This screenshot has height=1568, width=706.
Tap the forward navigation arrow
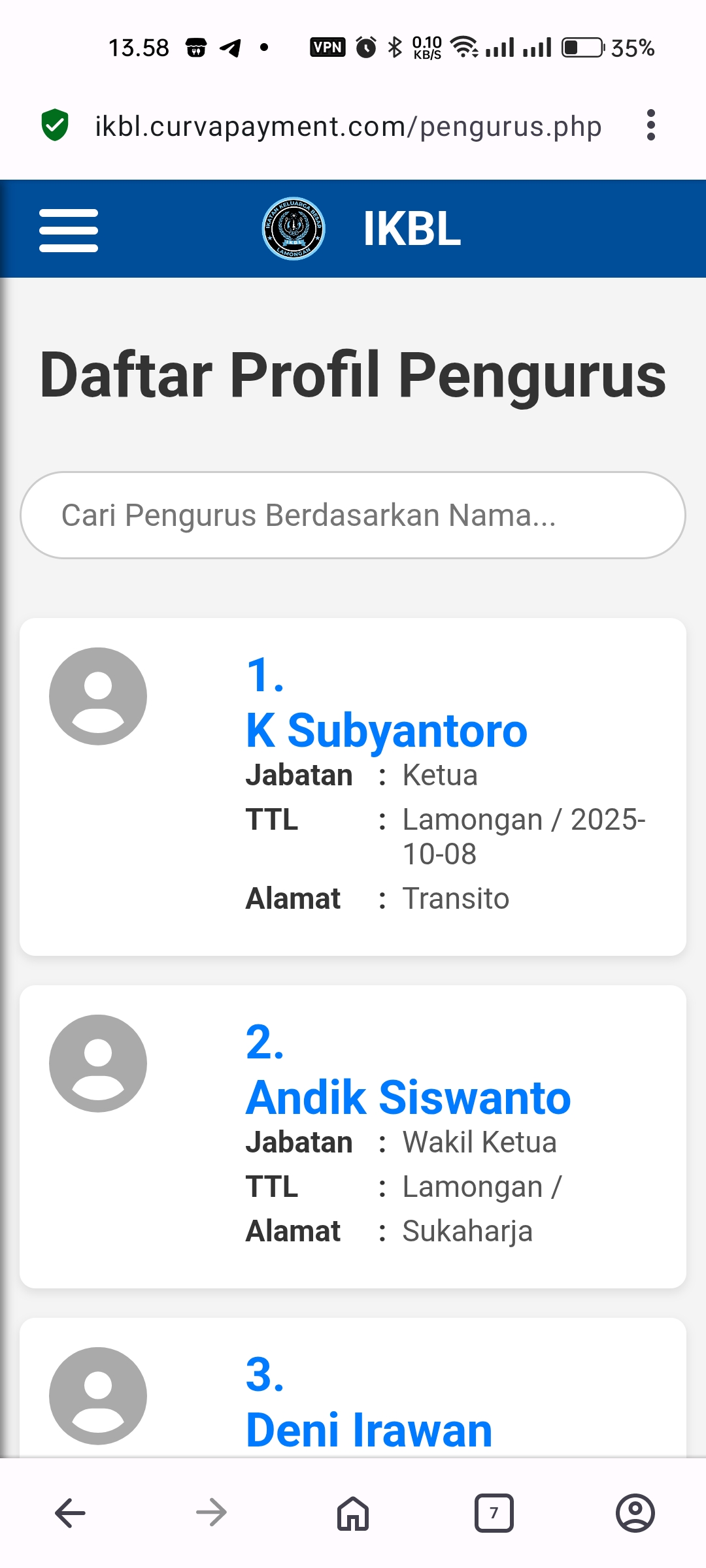[210, 1513]
